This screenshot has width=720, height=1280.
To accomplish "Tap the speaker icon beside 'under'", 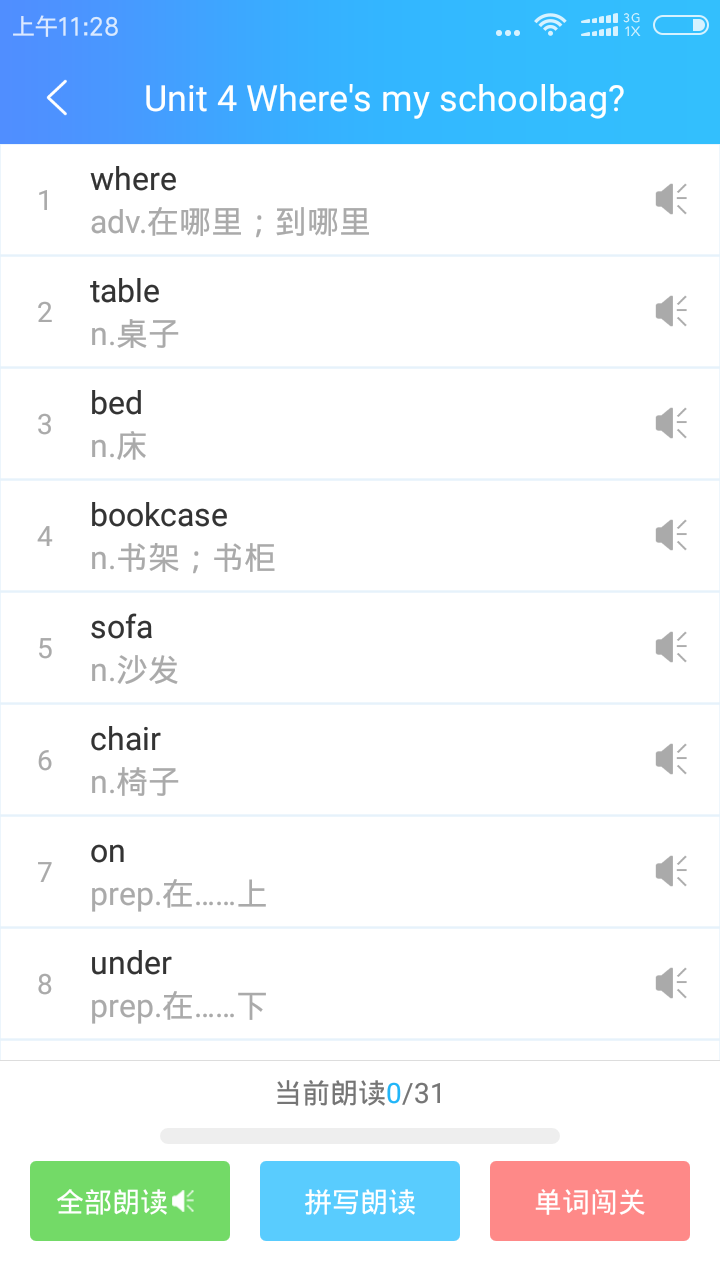I will [x=671, y=984].
